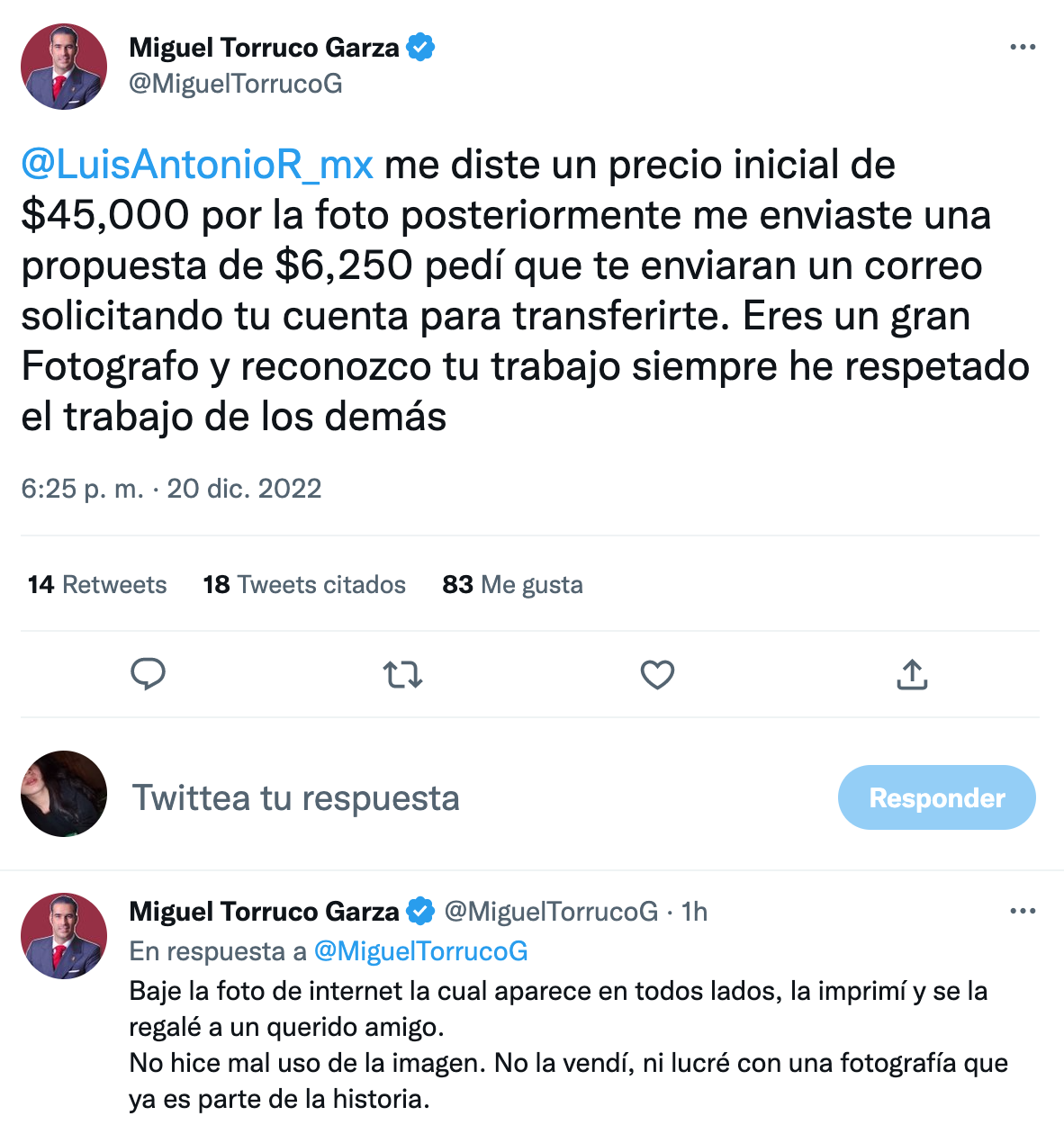Focus the Twittea tu respuesta field
This screenshot has height=1125, width=1064.
tap(450, 798)
